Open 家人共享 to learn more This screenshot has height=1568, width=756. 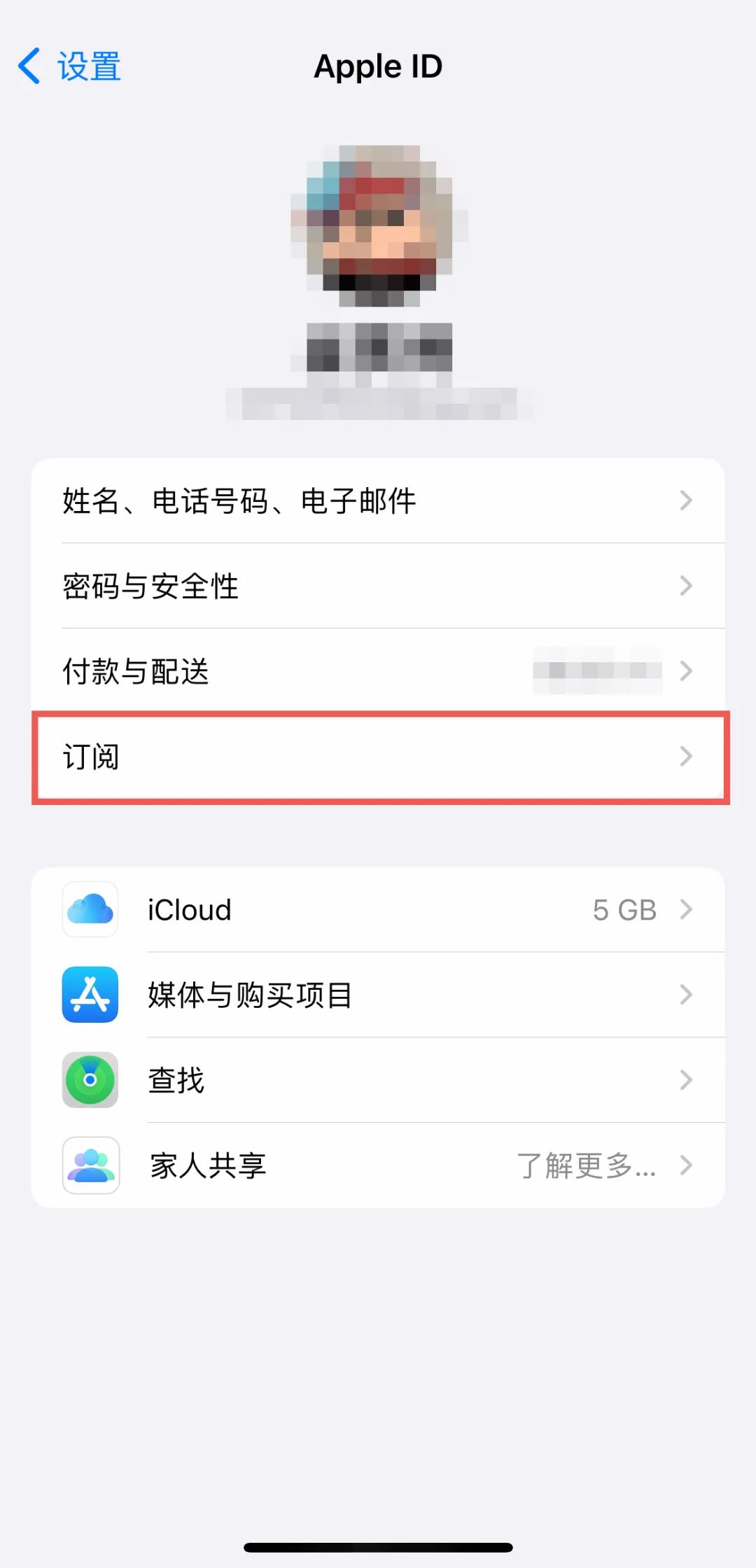378,1165
